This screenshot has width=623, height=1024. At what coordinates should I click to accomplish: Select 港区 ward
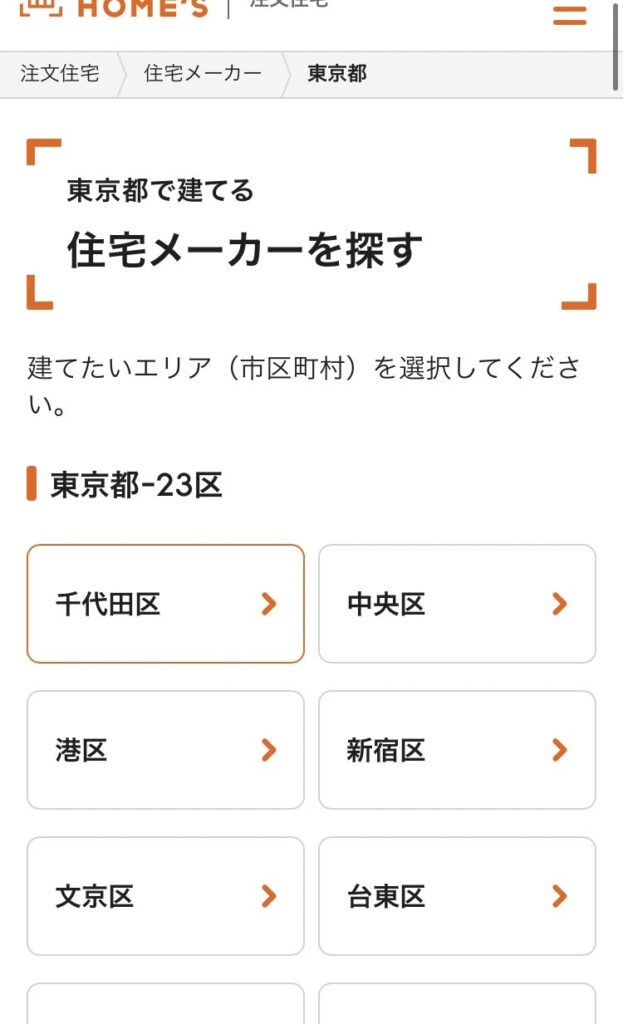(166, 750)
